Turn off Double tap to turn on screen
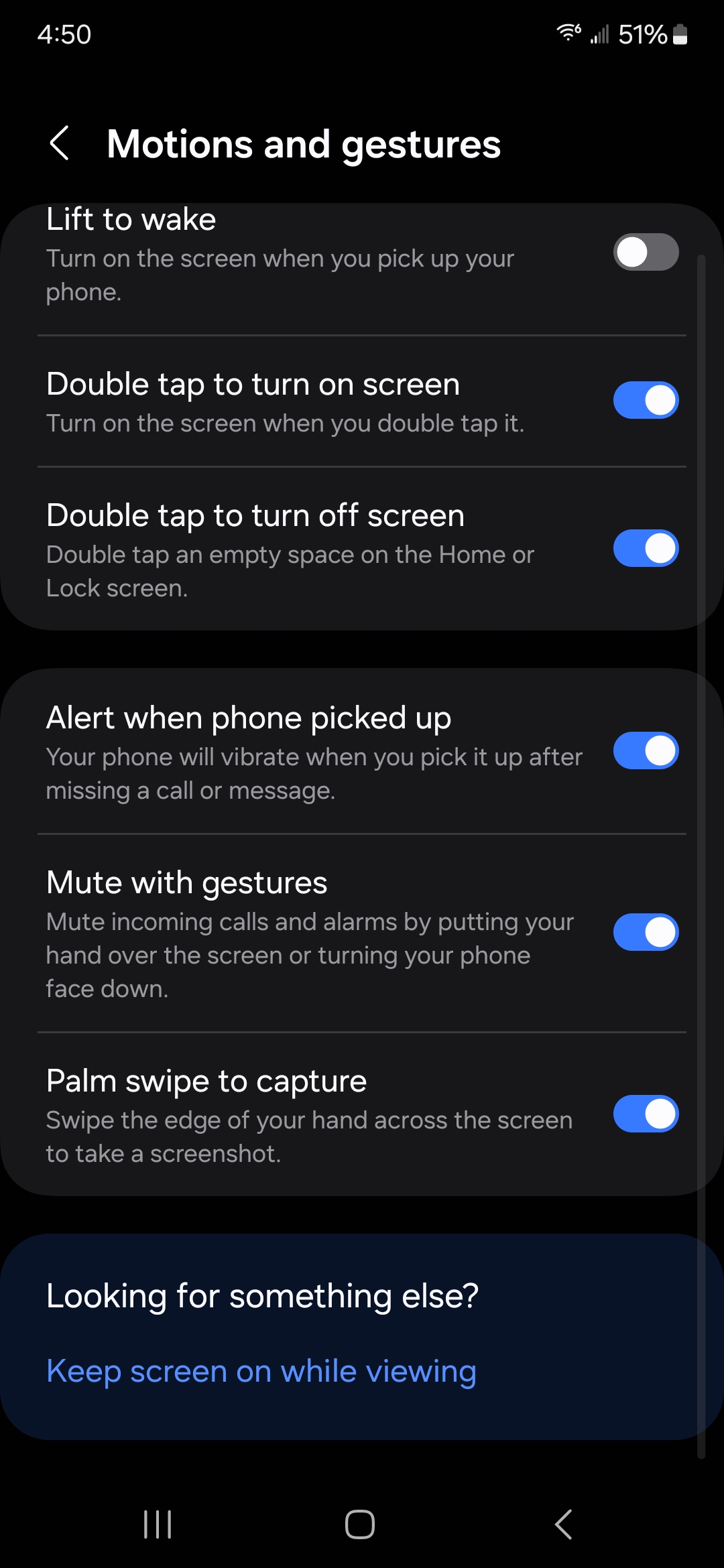The width and height of the screenshot is (724, 1568). coord(646,400)
